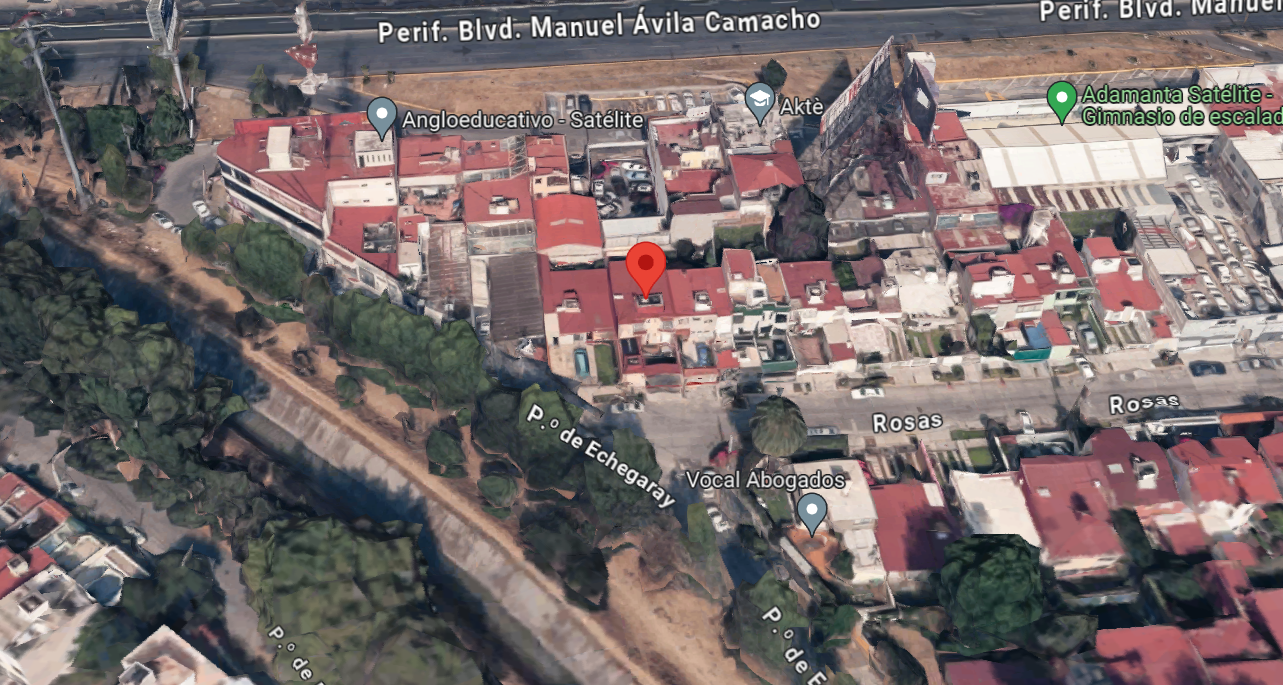
Task: Select the Aktè school marker
Action: [760, 104]
